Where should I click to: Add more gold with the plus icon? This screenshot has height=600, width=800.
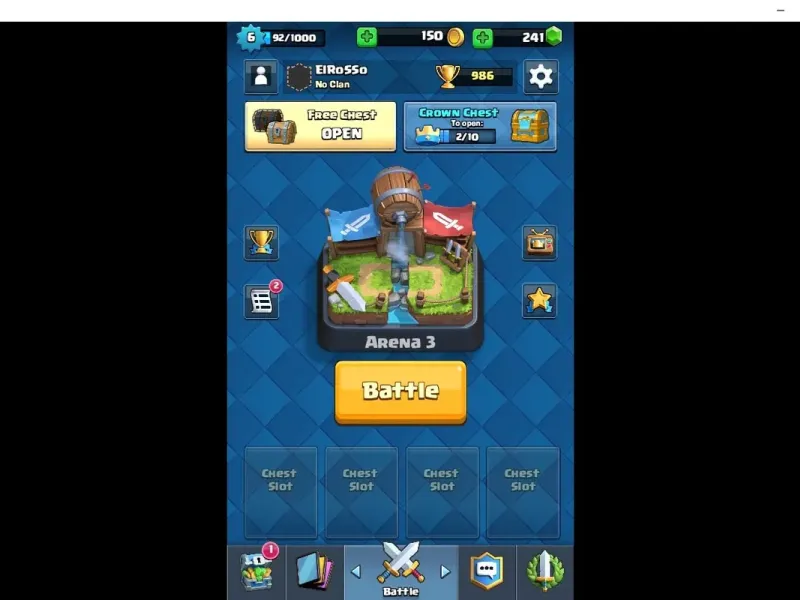pyautogui.click(x=367, y=37)
